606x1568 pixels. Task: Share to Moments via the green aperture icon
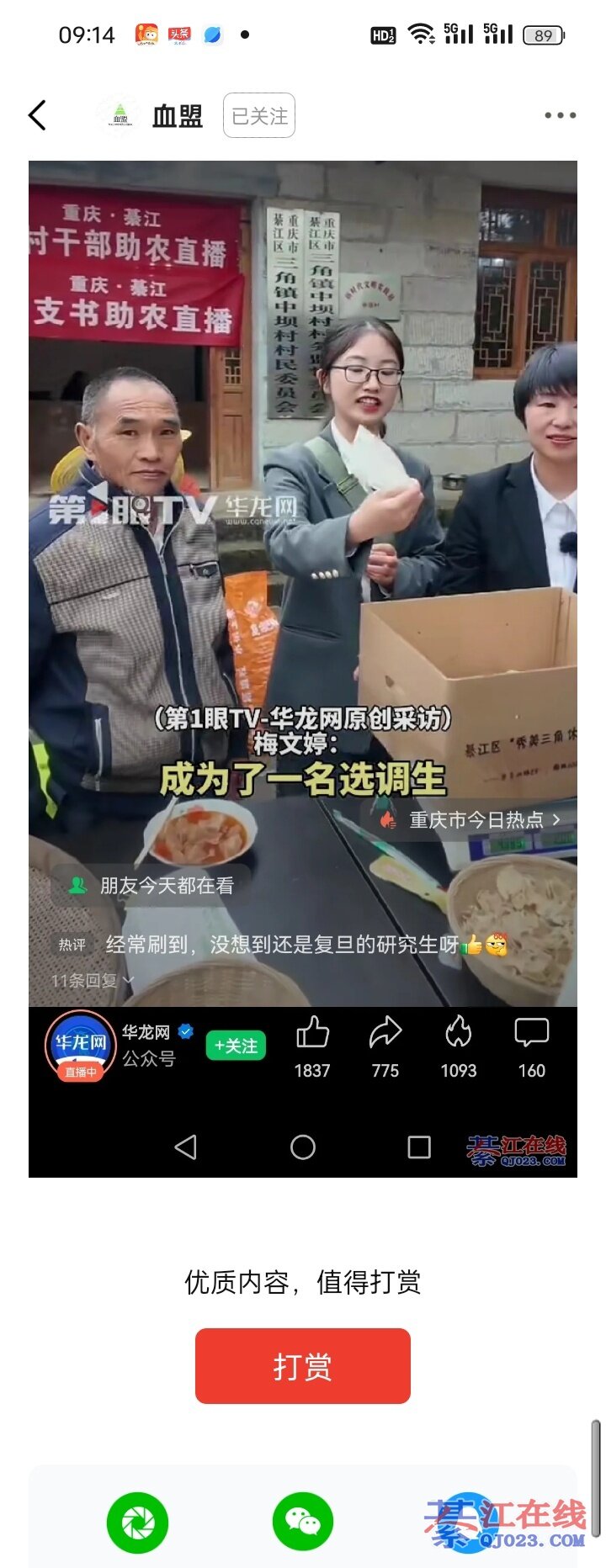[137, 1523]
